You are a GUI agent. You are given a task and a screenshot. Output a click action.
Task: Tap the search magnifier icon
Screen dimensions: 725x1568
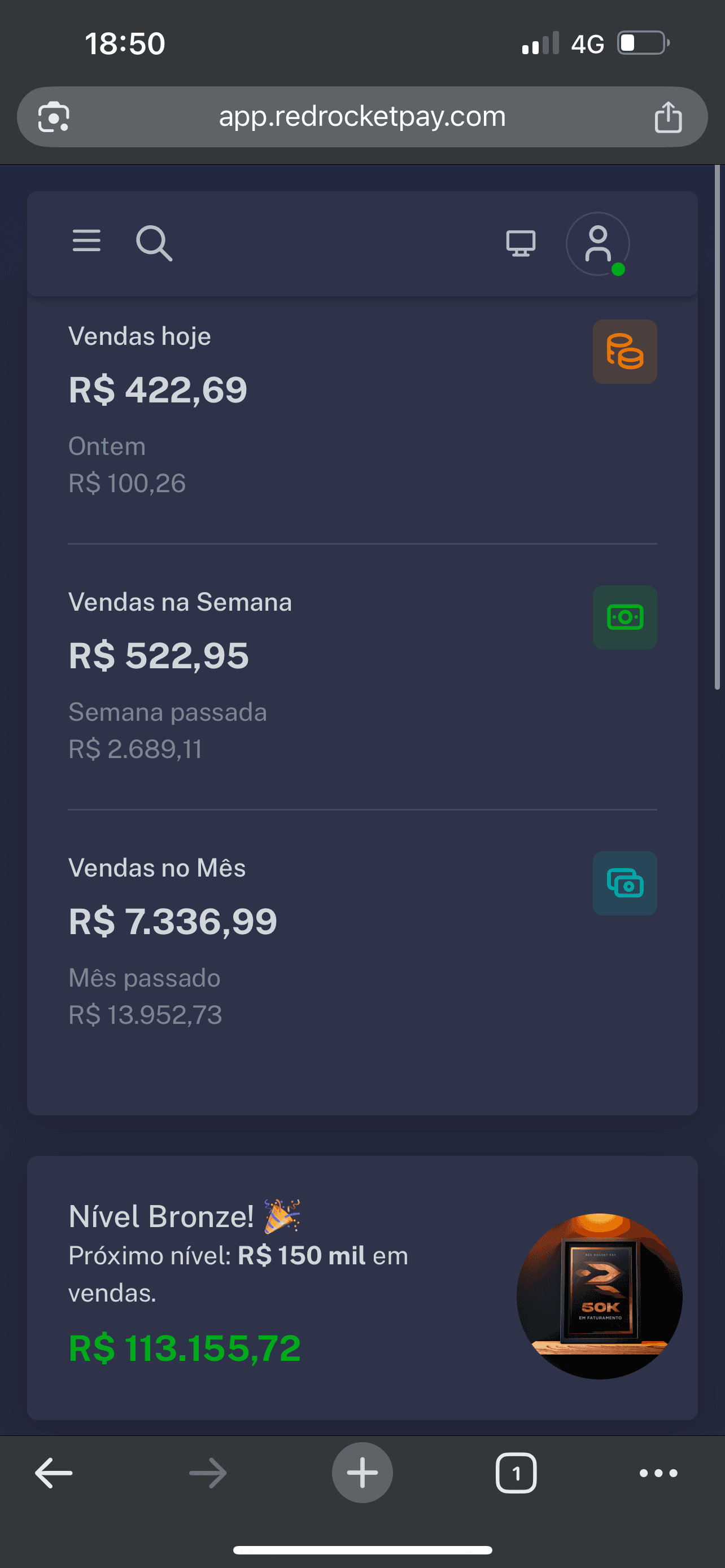[154, 243]
